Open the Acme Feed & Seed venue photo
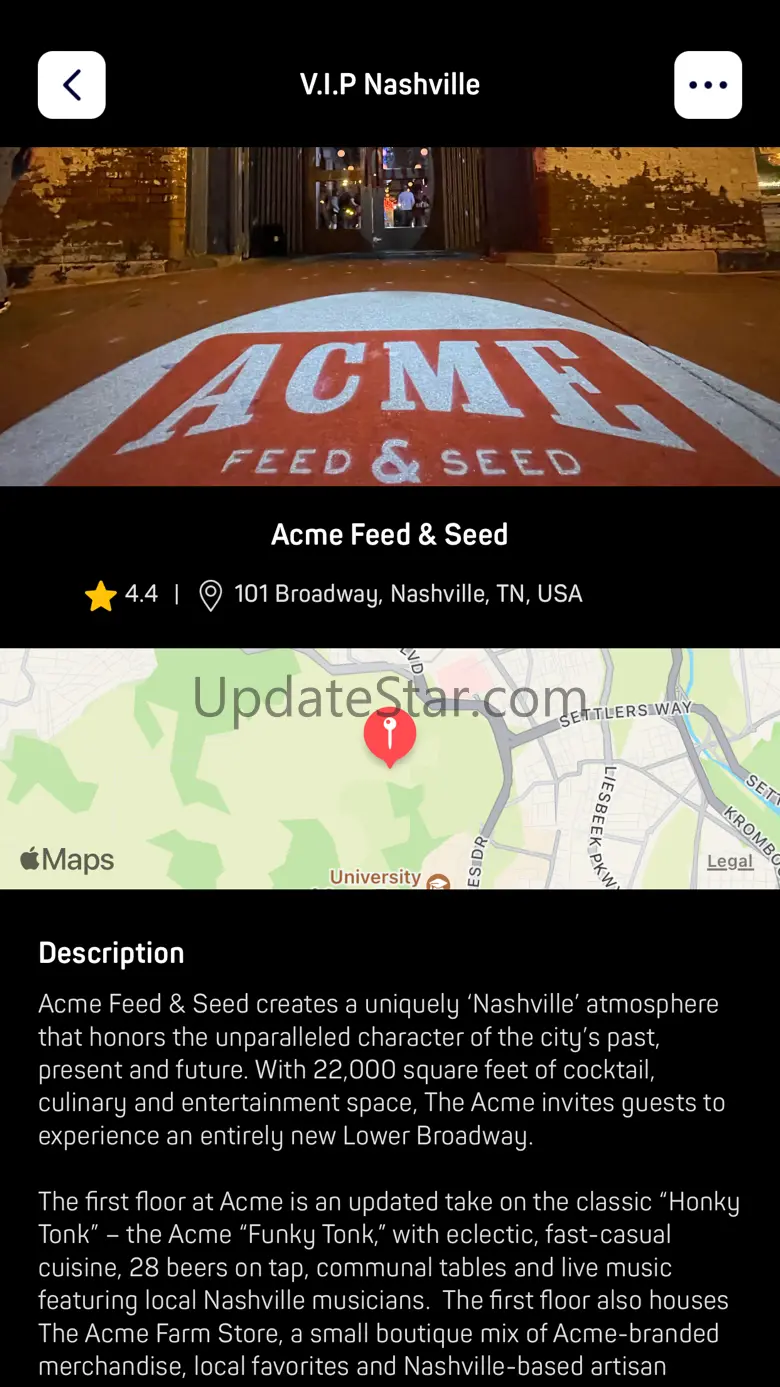Viewport: 780px width, 1387px height. [x=390, y=316]
